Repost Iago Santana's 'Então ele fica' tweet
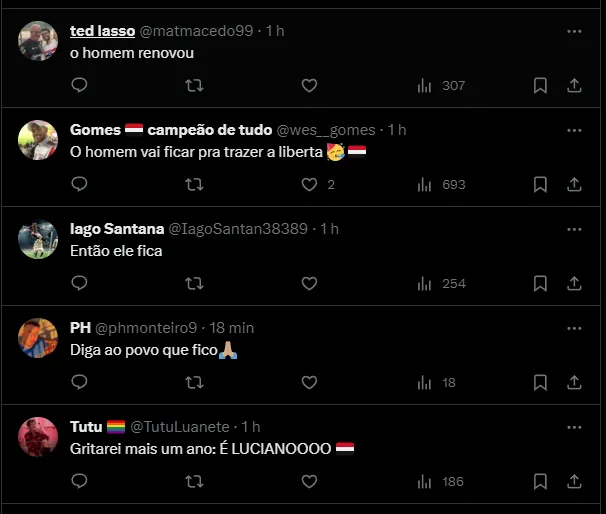 tap(195, 283)
